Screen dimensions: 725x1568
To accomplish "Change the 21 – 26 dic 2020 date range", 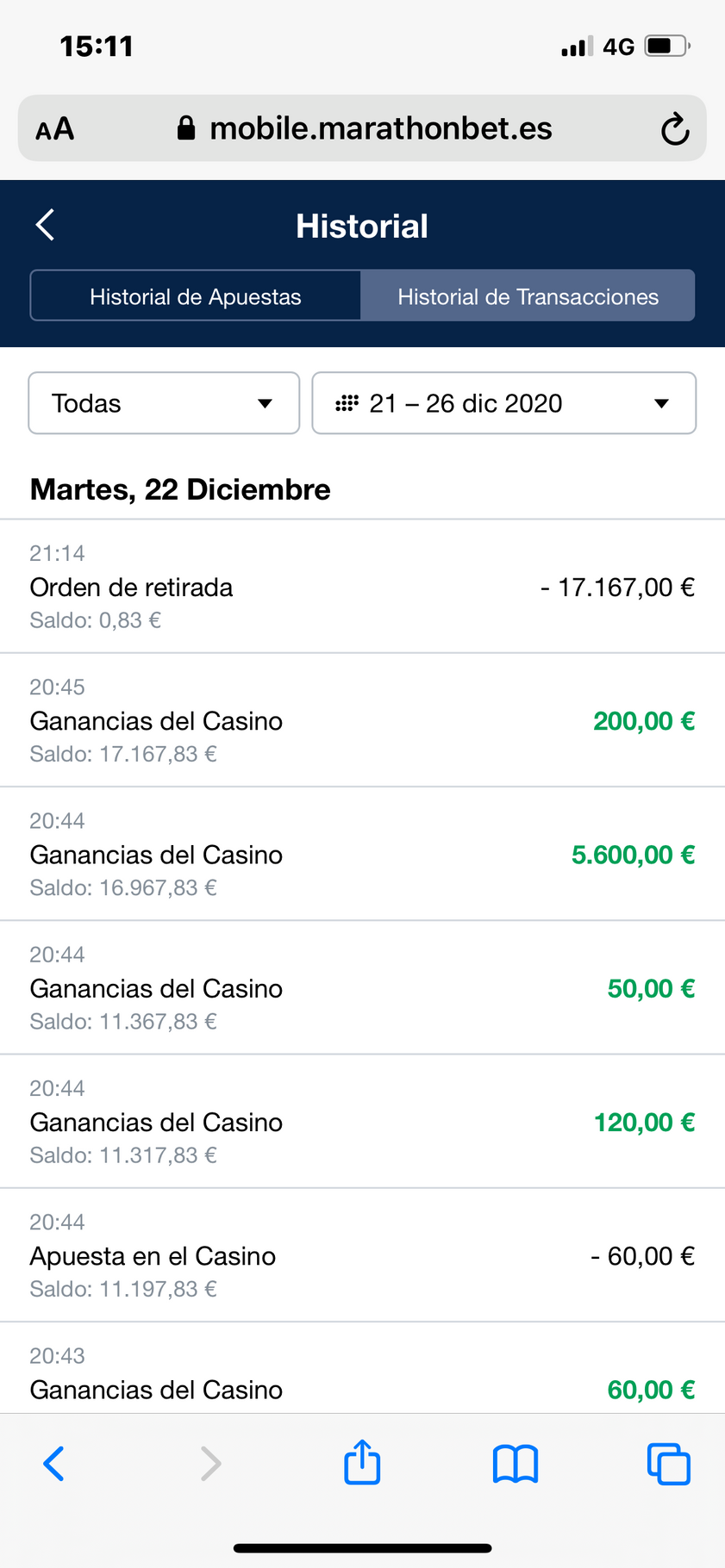I will point(503,403).
